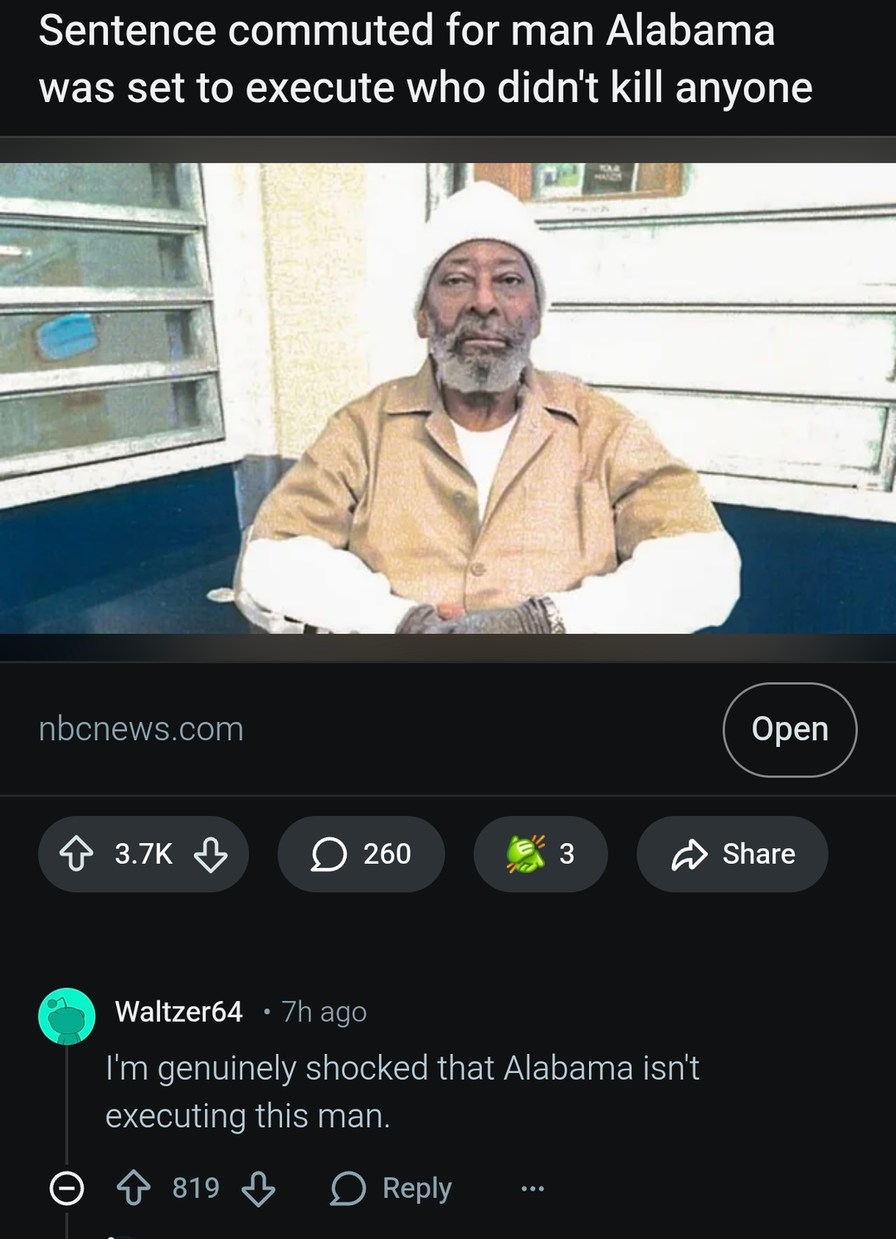Open the nbcnews.com article
The width and height of the screenshot is (896, 1239).
(789, 729)
